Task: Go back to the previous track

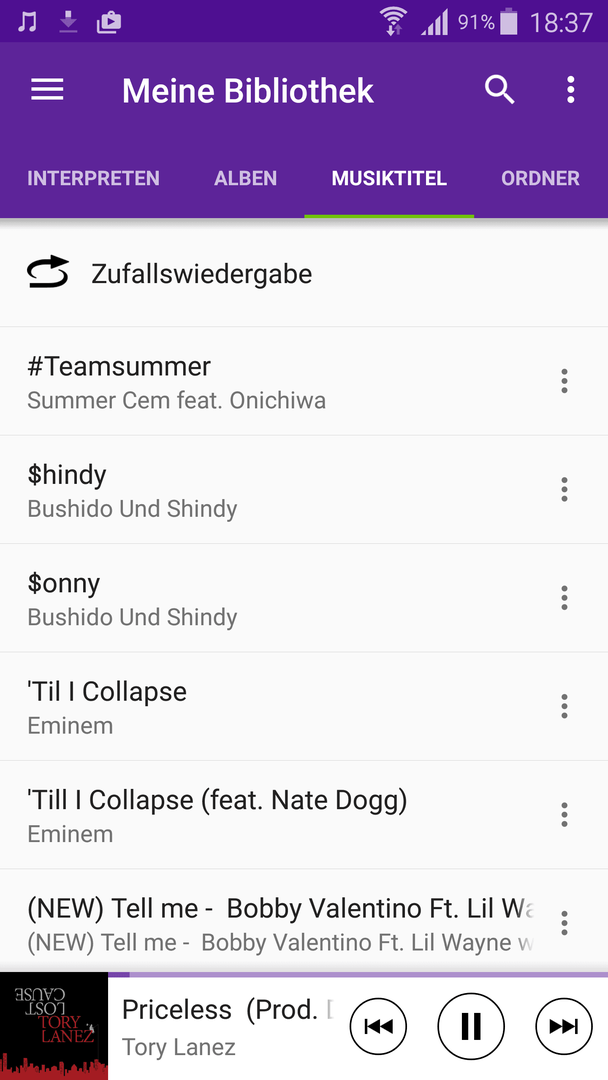Action: pos(378,1026)
